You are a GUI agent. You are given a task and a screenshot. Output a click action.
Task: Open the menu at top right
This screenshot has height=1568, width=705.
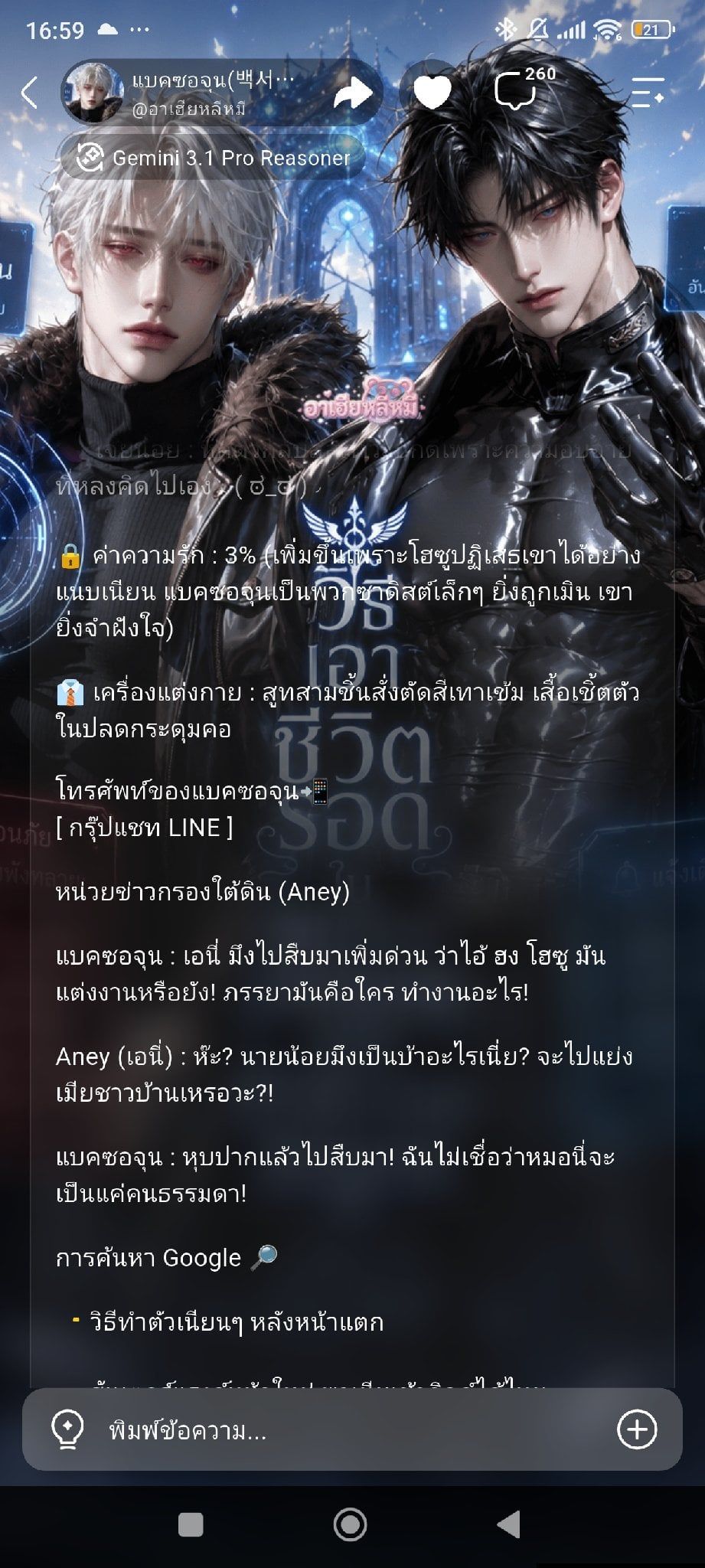coord(647,93)
